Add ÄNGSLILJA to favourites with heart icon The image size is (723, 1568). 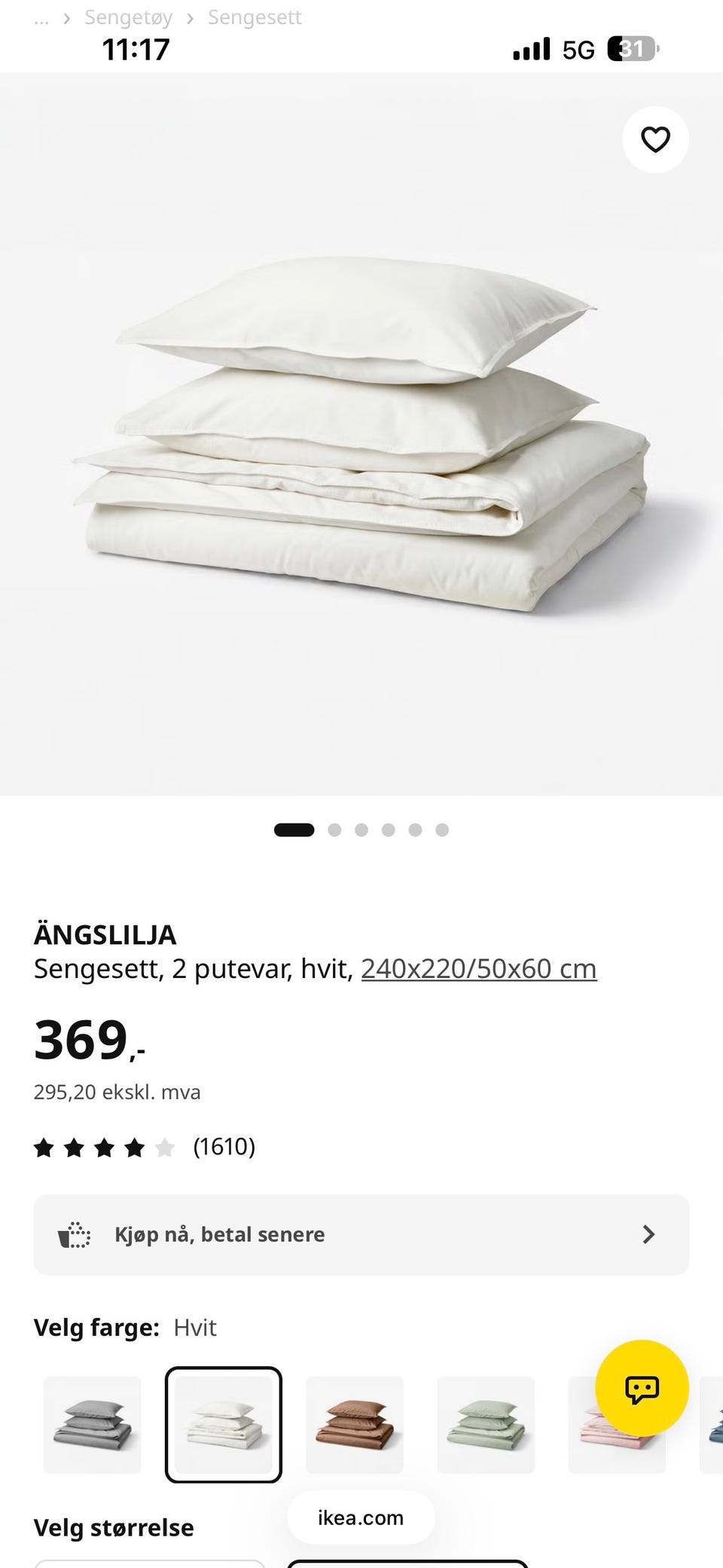tap(655, 139)
